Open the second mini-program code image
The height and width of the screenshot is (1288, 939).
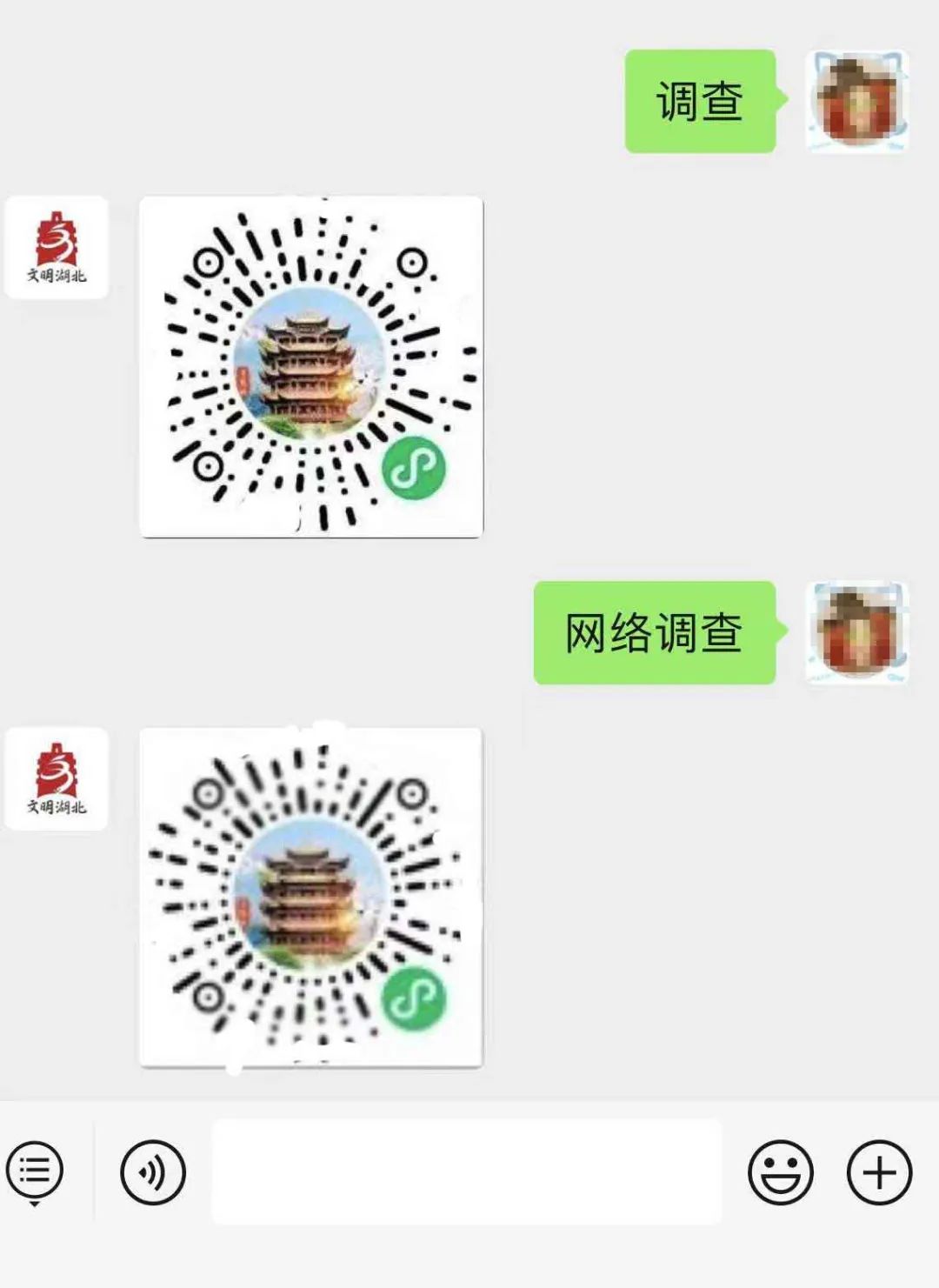311,897
